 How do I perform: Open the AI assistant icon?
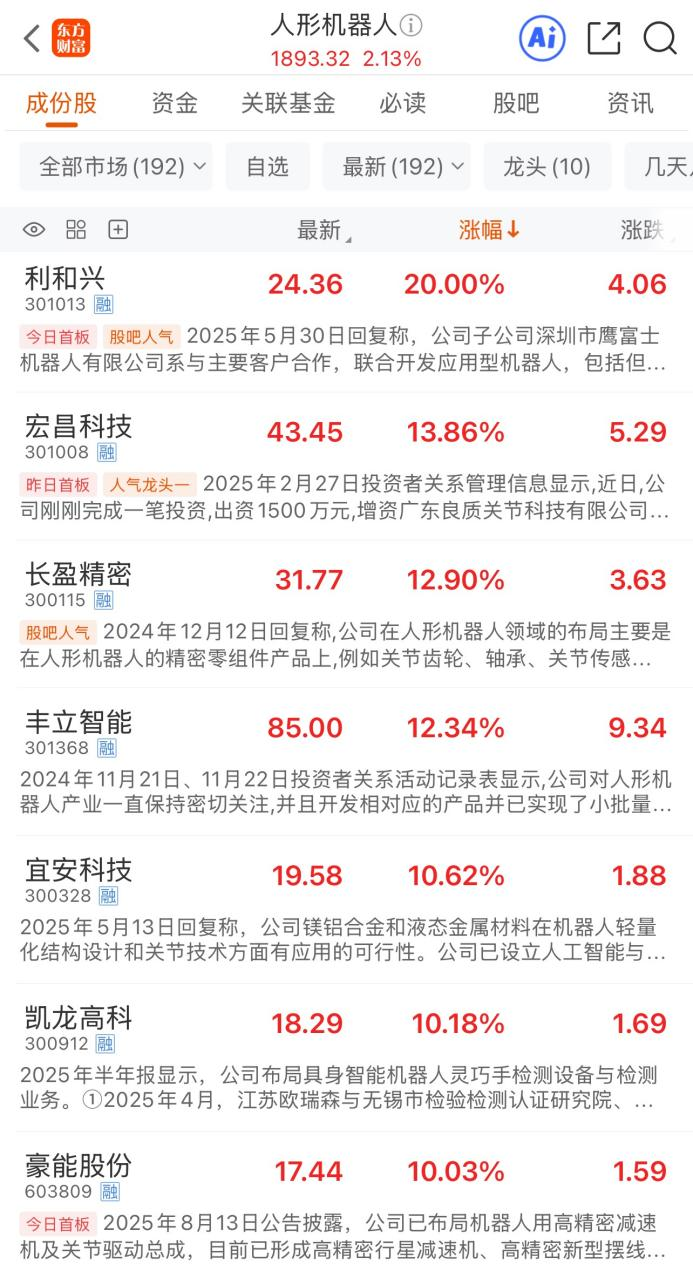tap(542, 39)
